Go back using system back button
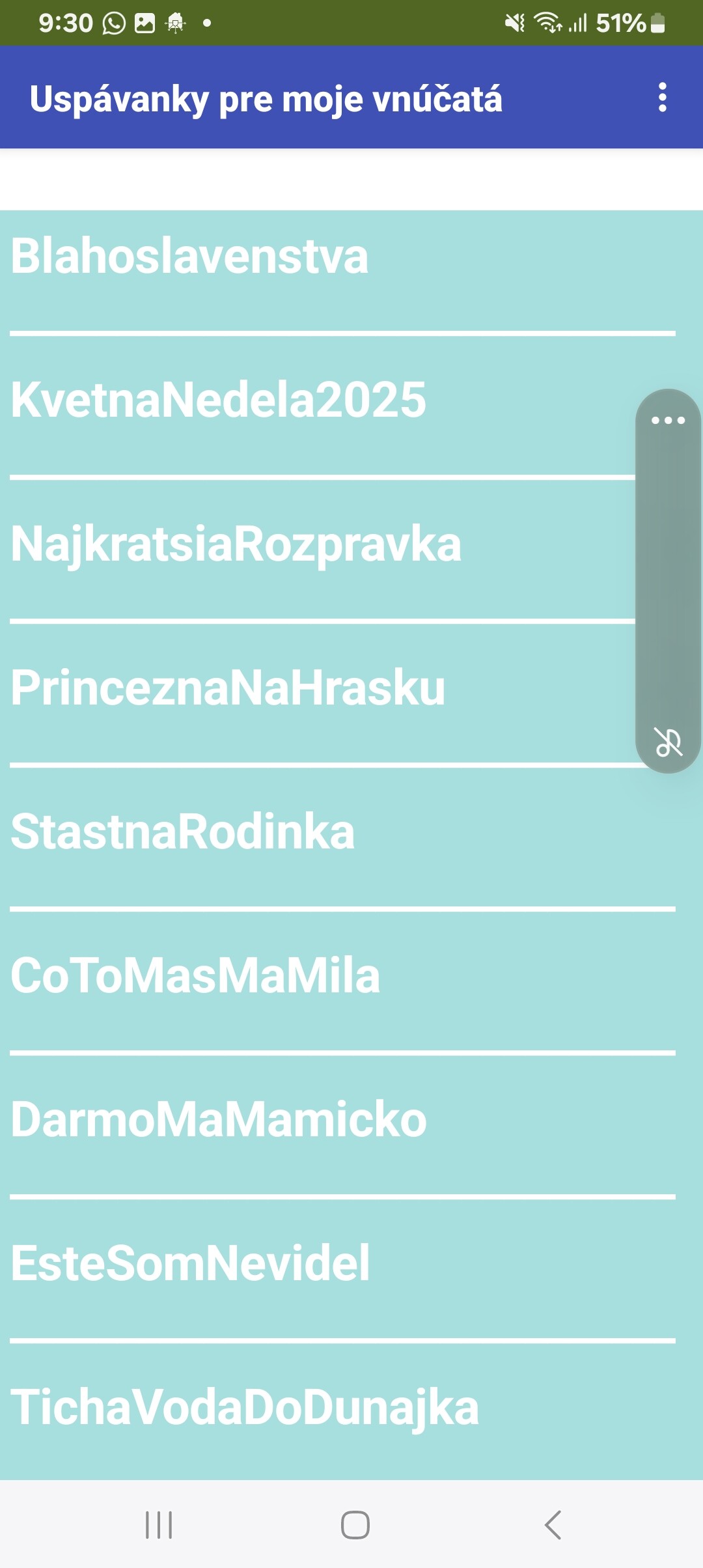 [553, 1525]
